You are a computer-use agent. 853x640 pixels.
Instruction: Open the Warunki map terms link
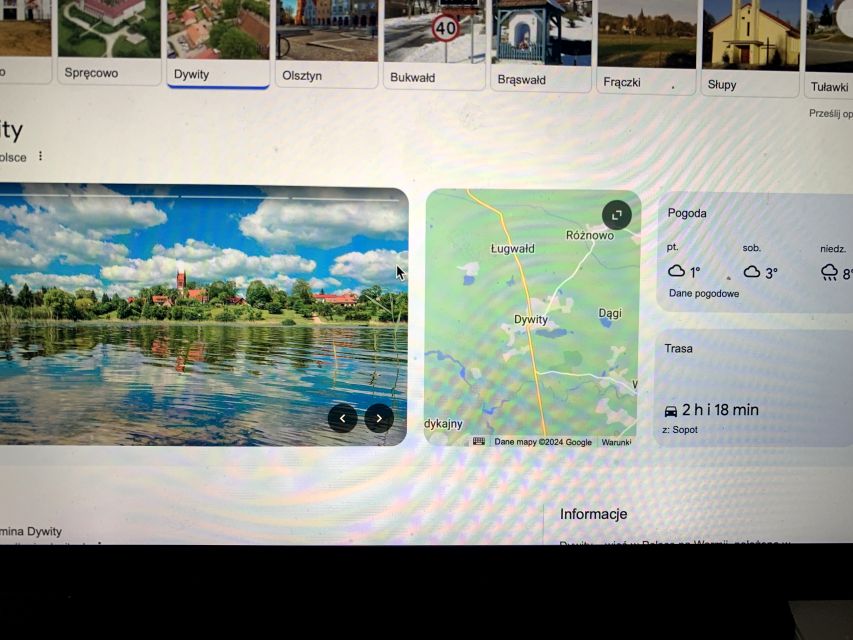[615, 442]
